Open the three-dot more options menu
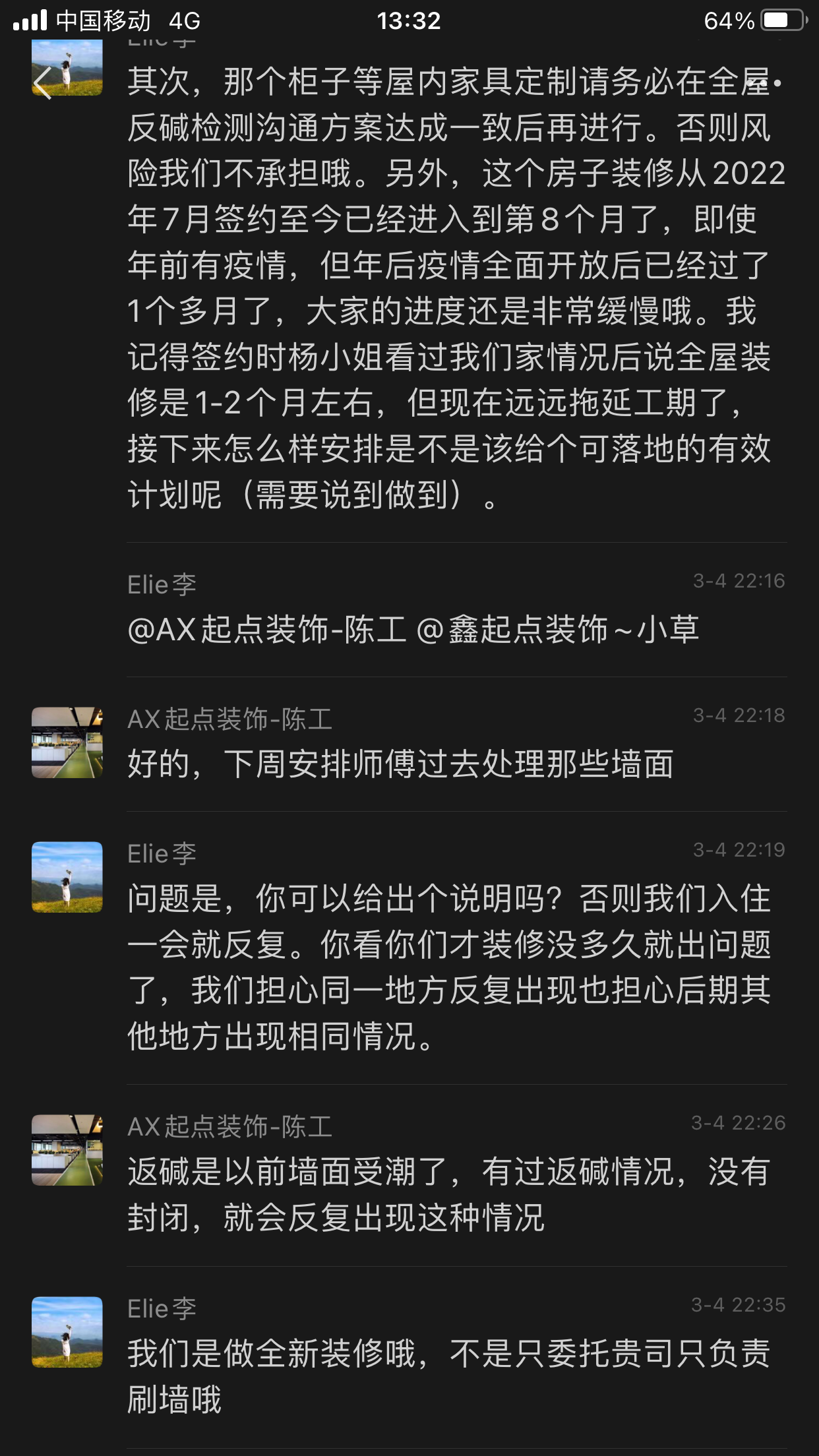This screenshot has width=819, height=1456. pos(763,84)
